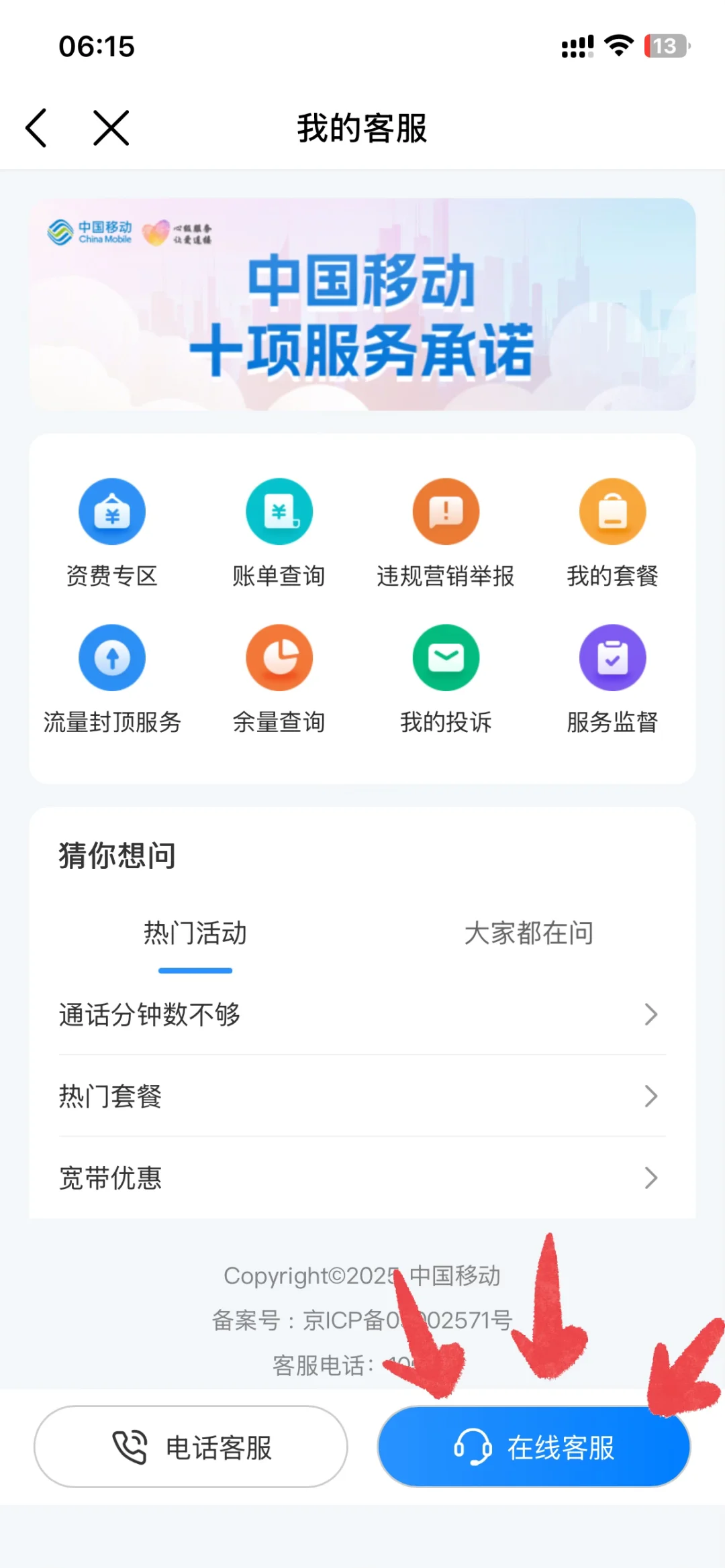Tap the back arrow at top left
Image resolution: width=725 pixels, height=1568 pixels.
pos(36,127)
